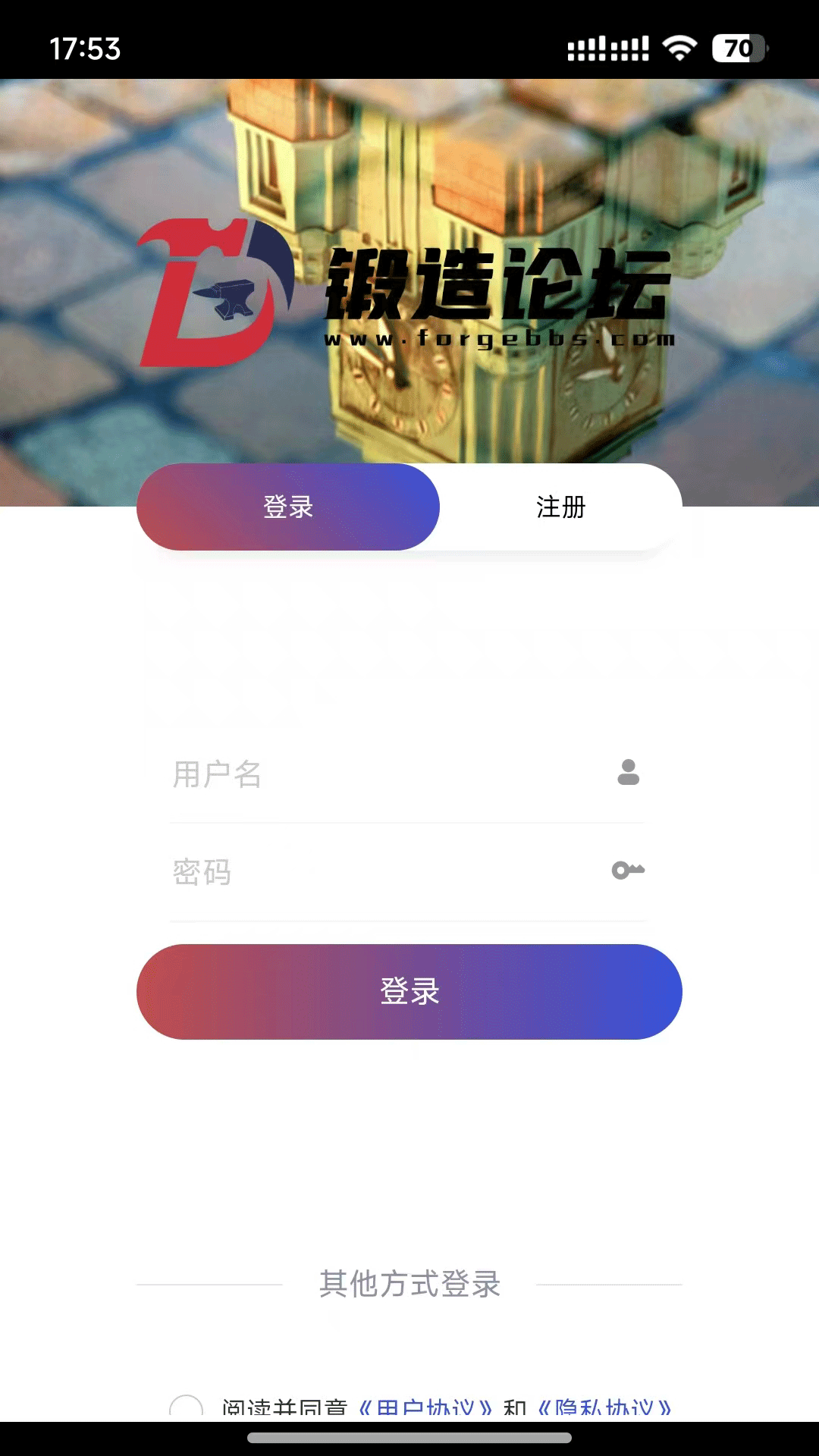819x1456 pixels.
Task: Select the 登录 tab at top
Action: pyautogui.click(x=288, y=507)
